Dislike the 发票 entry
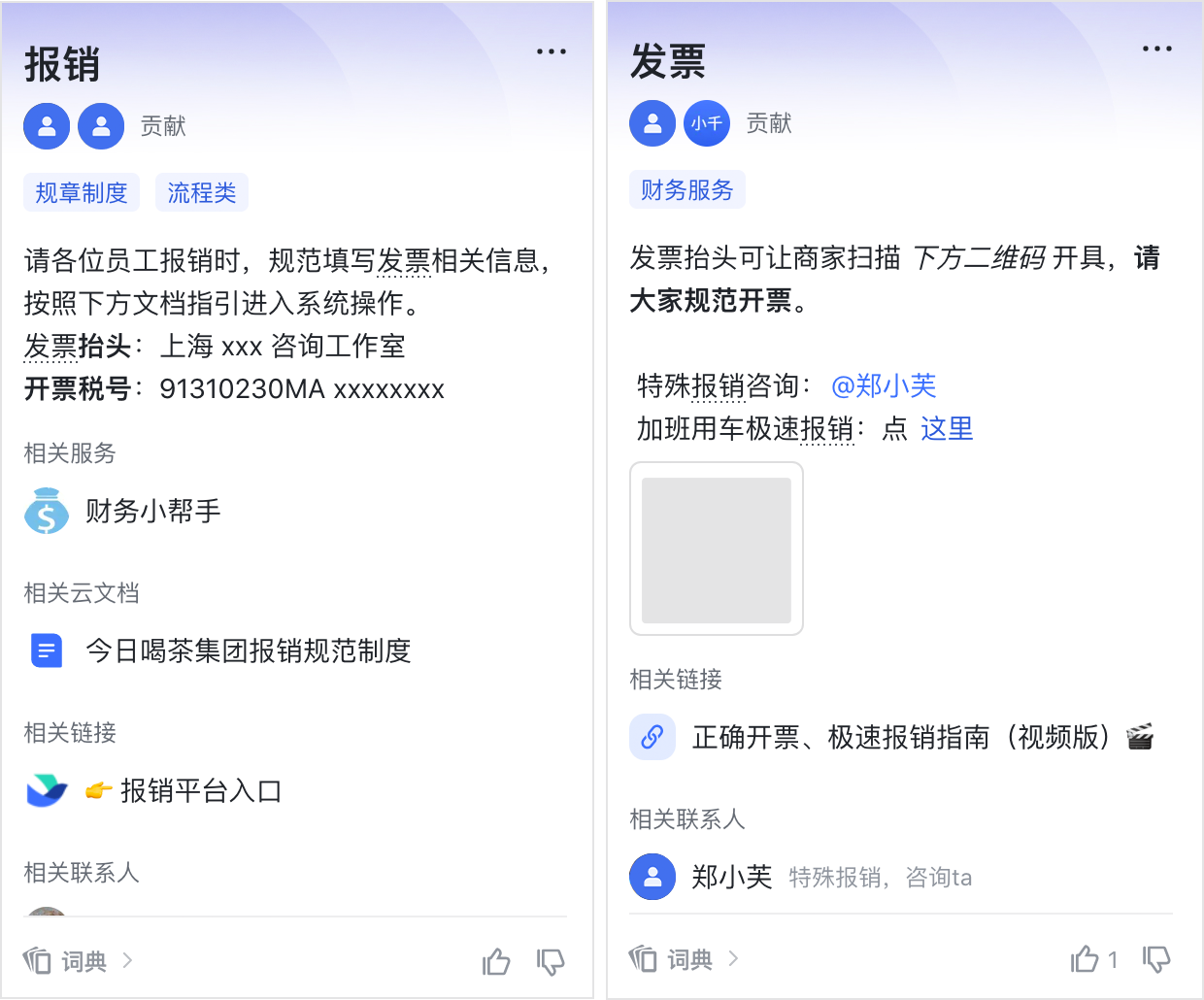 (1156, 959)
